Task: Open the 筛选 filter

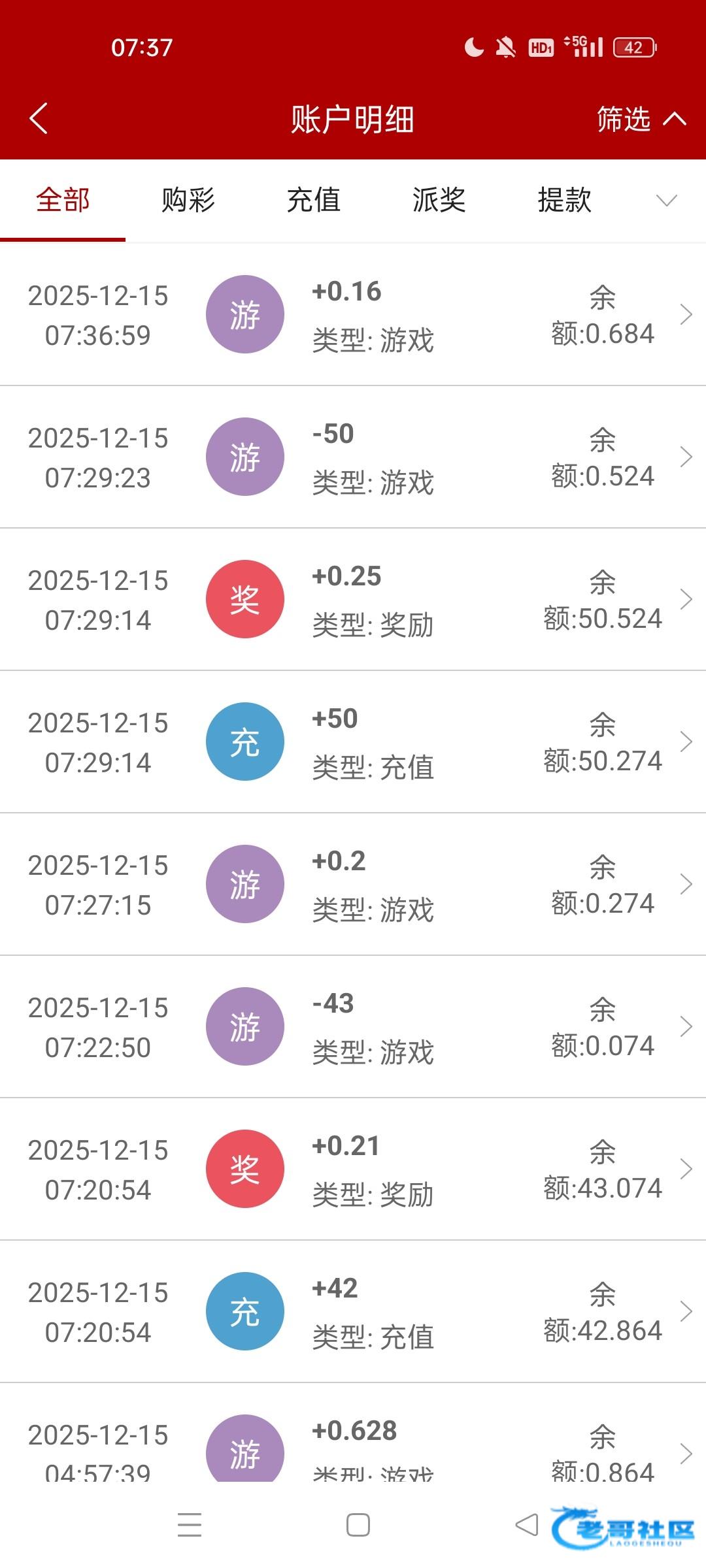Action: [639, 119]
